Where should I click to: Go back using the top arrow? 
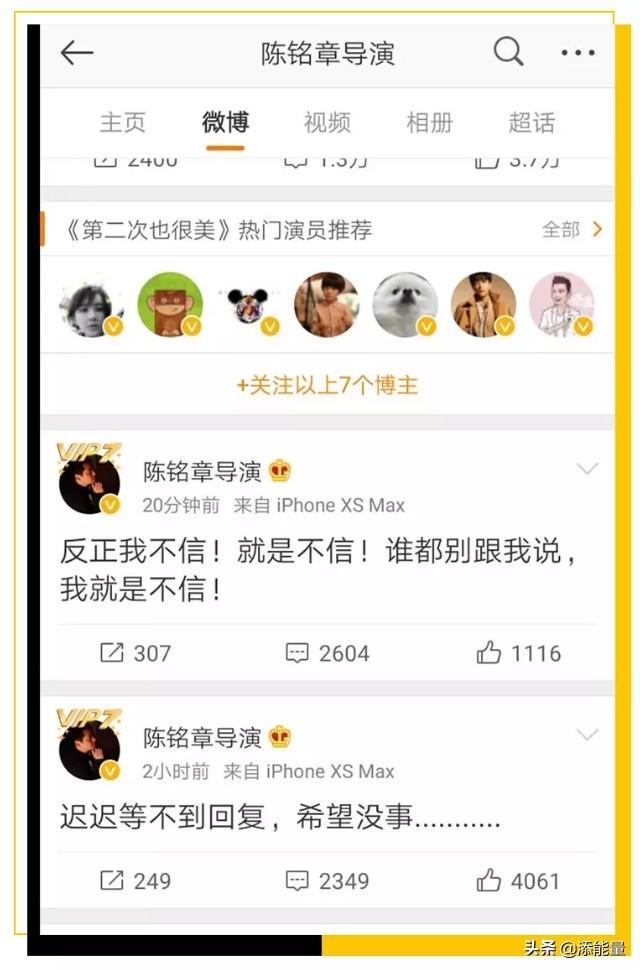coord(77,53)
